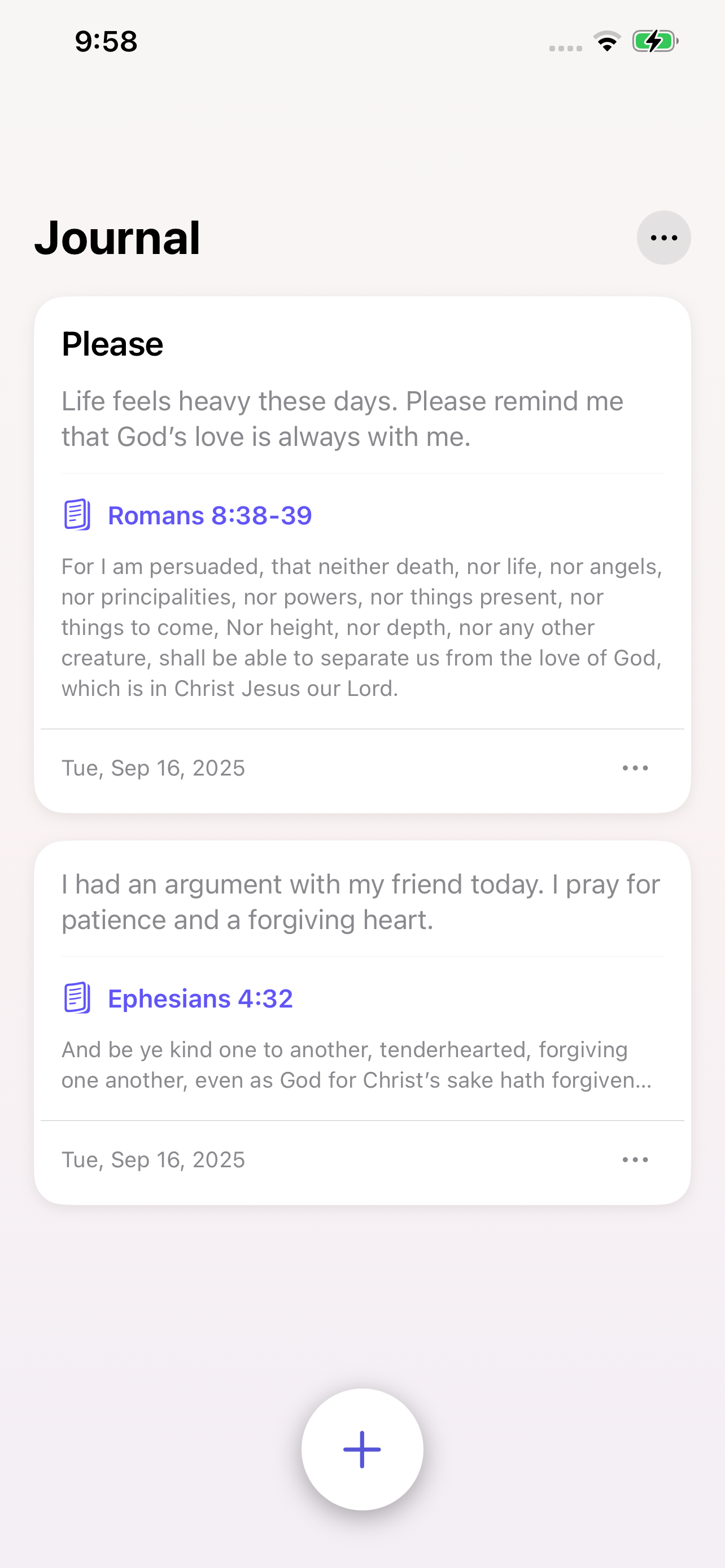The height and width of the screenshot is (1568, 725).
Task: Open the Journal more options menu
Action: click(663, 238)
